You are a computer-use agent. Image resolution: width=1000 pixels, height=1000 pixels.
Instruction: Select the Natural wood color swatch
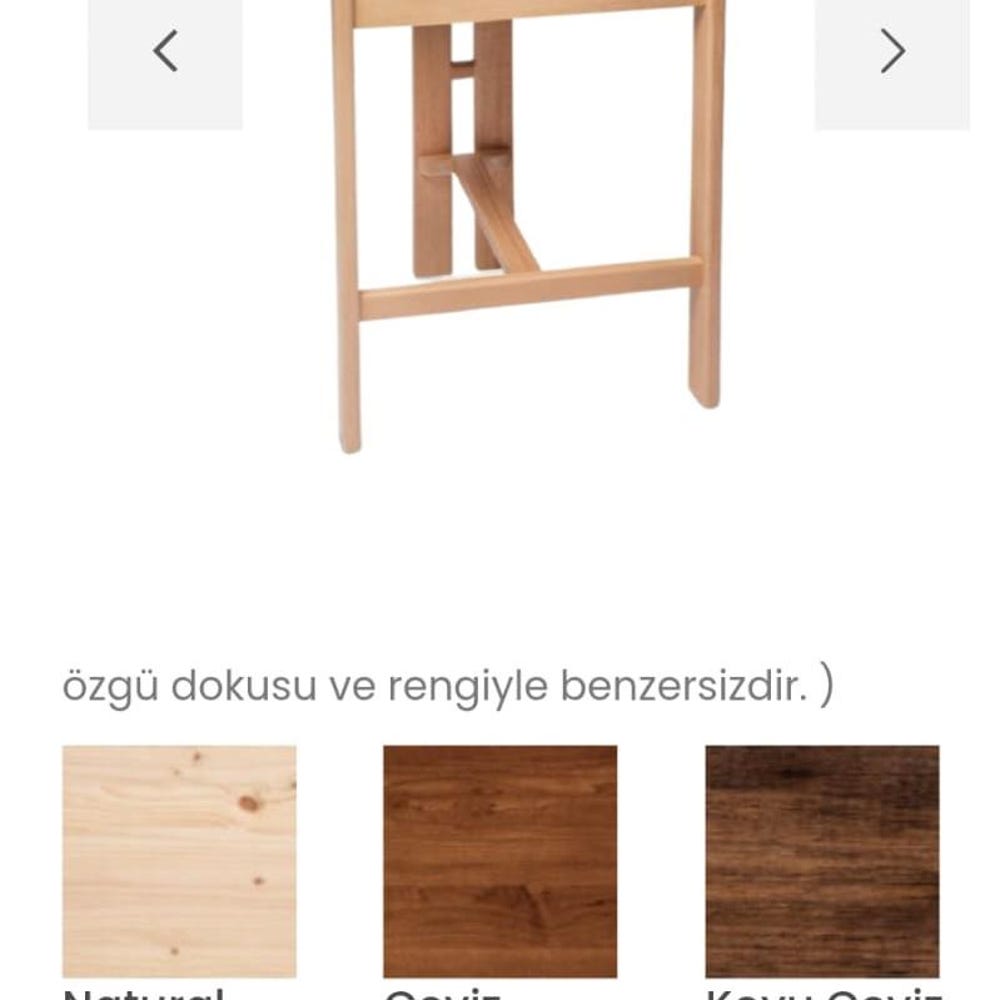pos(179,861)
